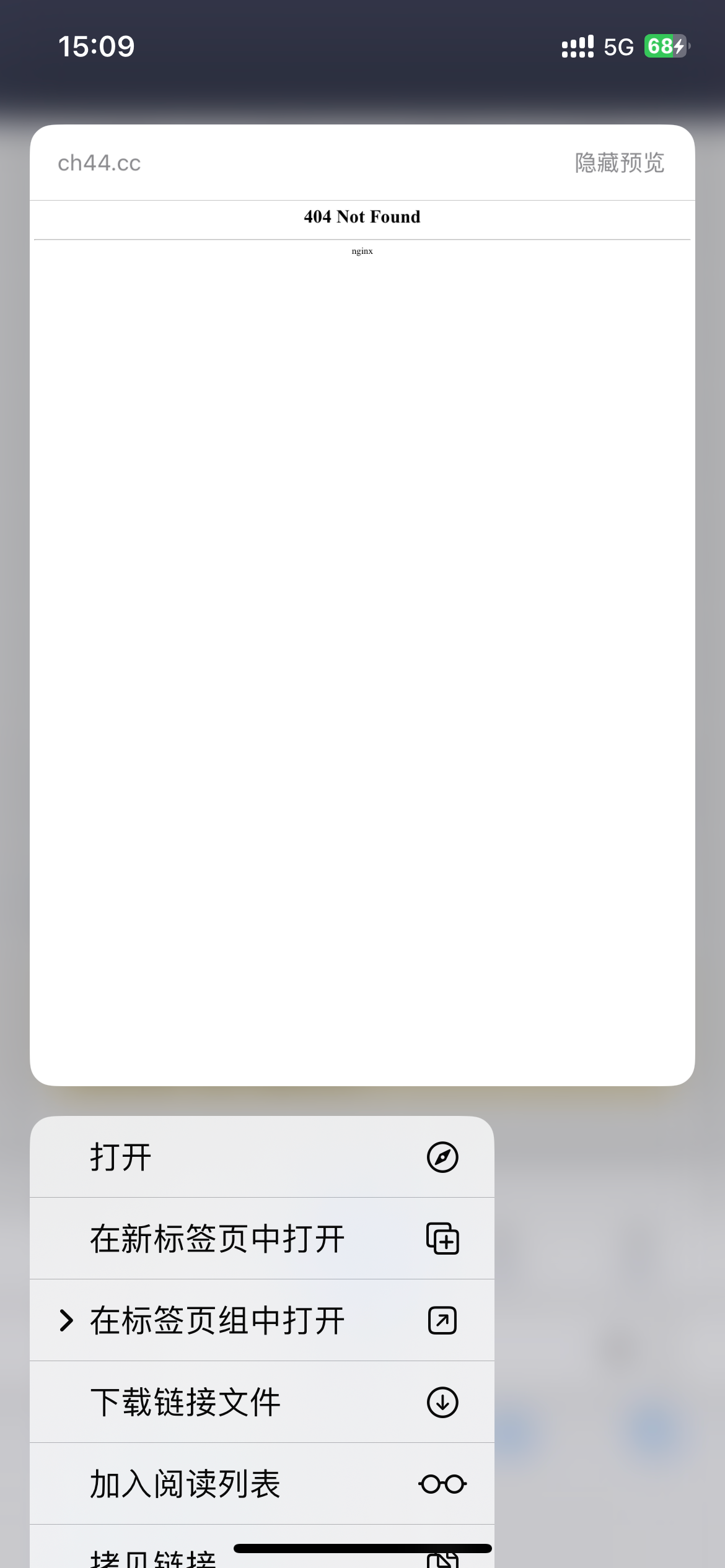Add link via 加入阅读列表
The image size is (725, 1568).
coord(261,1484)
